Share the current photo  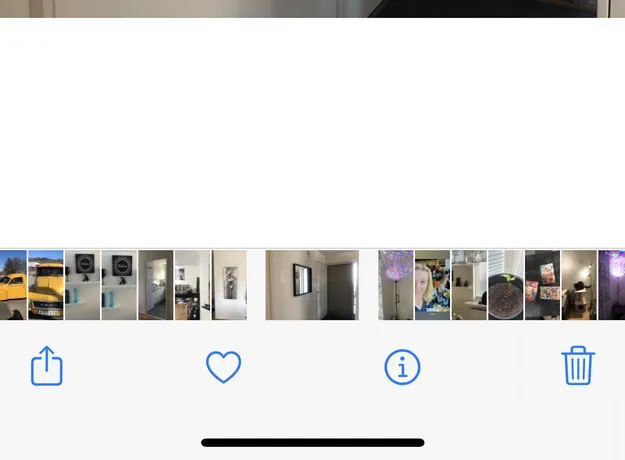pyautogui.click(x=47, y=366)
